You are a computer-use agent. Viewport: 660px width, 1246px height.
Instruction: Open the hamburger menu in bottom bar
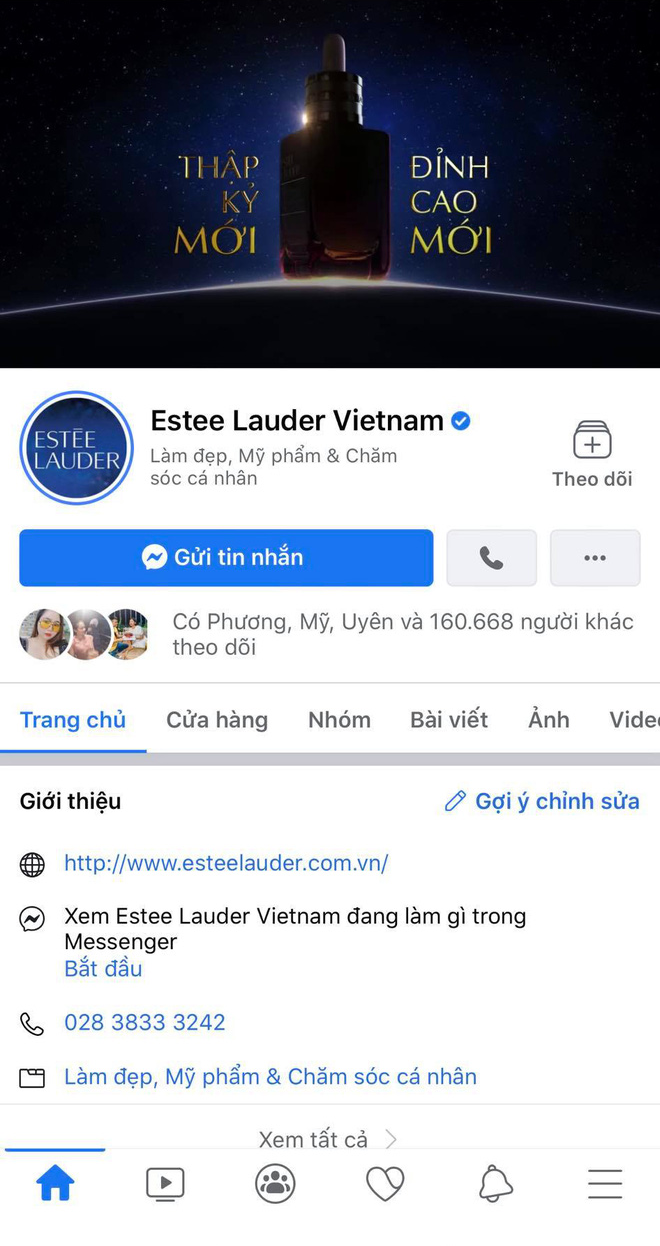(x=605, y=1184)
